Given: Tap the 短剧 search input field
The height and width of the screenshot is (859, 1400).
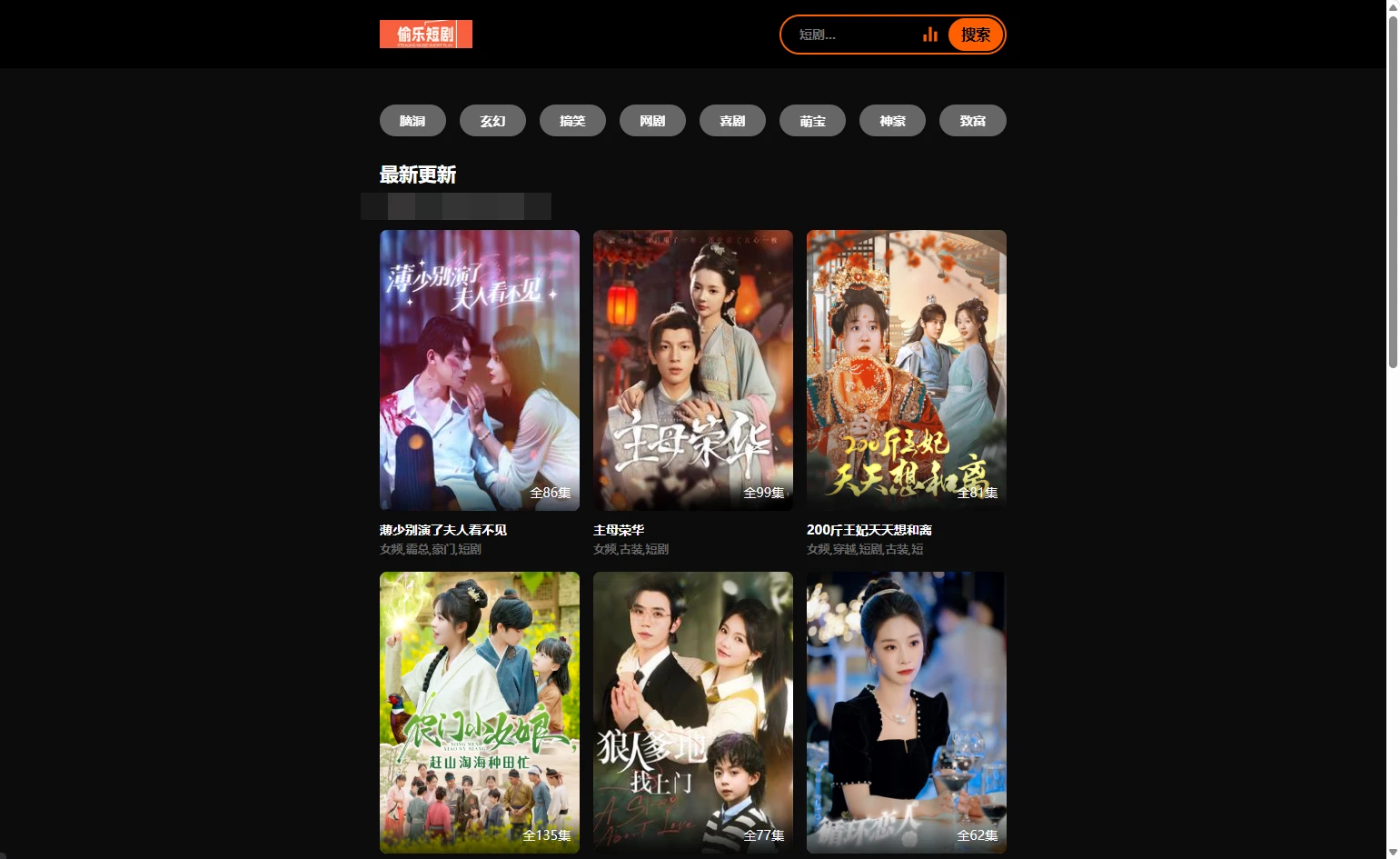Looking at the screenshot, I should coord(854,35).
